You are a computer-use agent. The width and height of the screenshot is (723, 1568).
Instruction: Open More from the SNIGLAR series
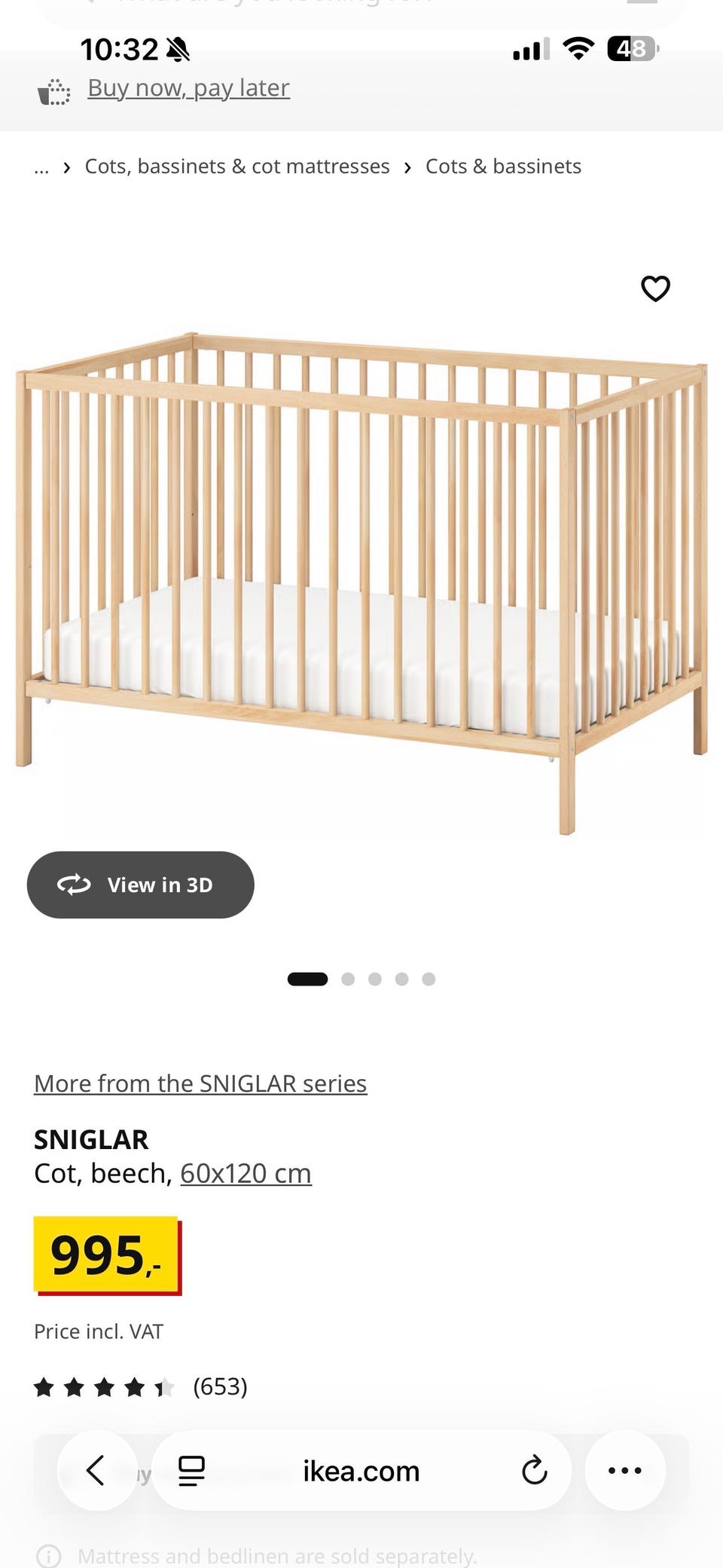click(200, 1084)
